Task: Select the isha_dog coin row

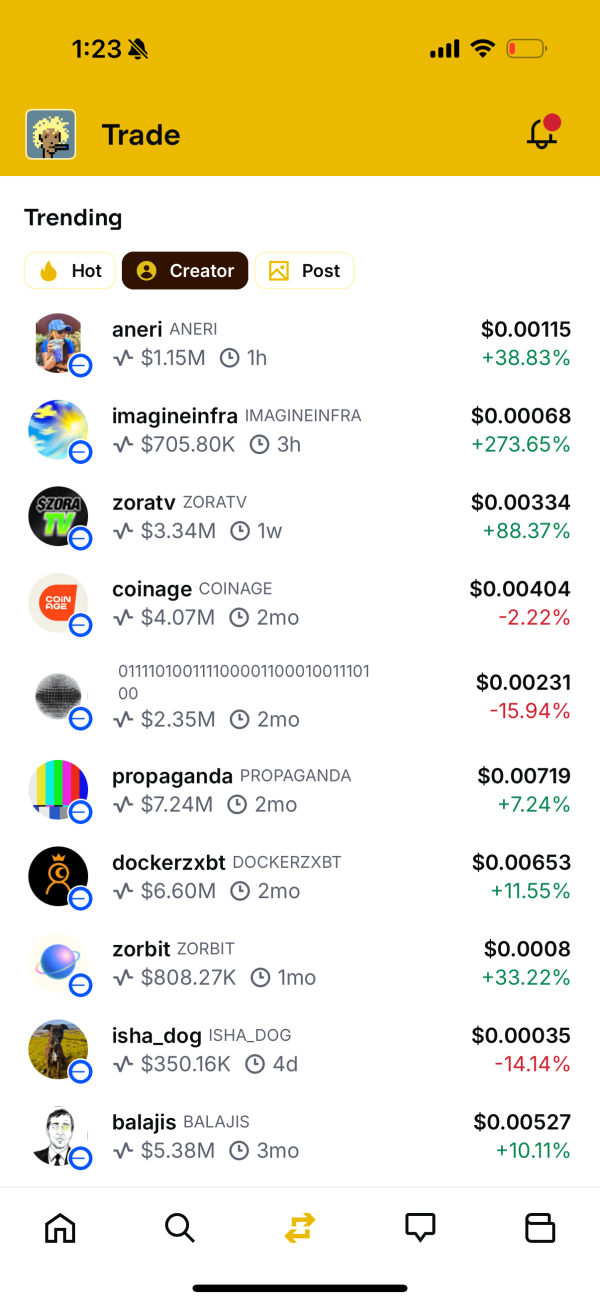Action: pyautogui.click(x=300, y=1050)
